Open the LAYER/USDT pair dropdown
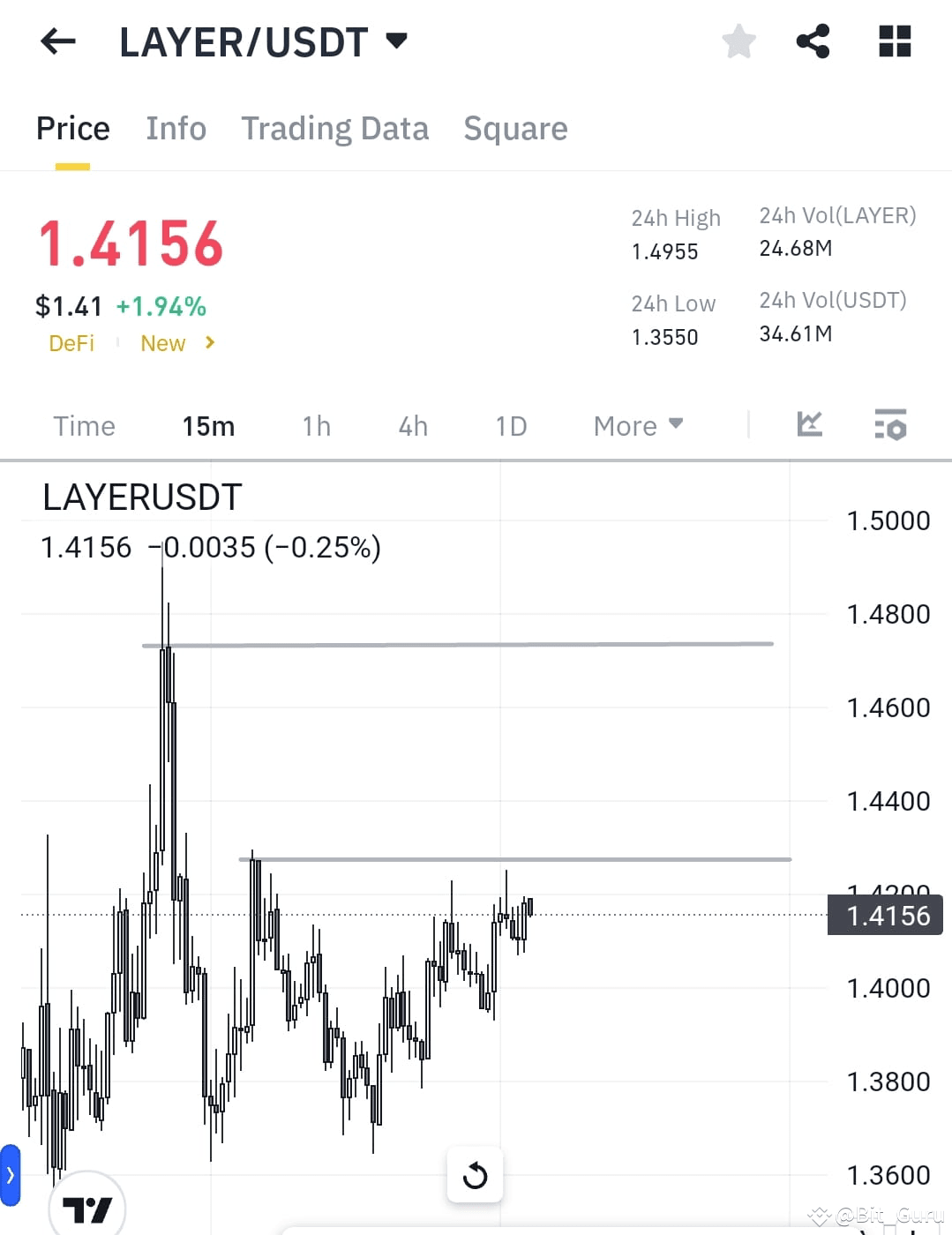Viewport: 952px width, 1235px height. click(395, 40)
